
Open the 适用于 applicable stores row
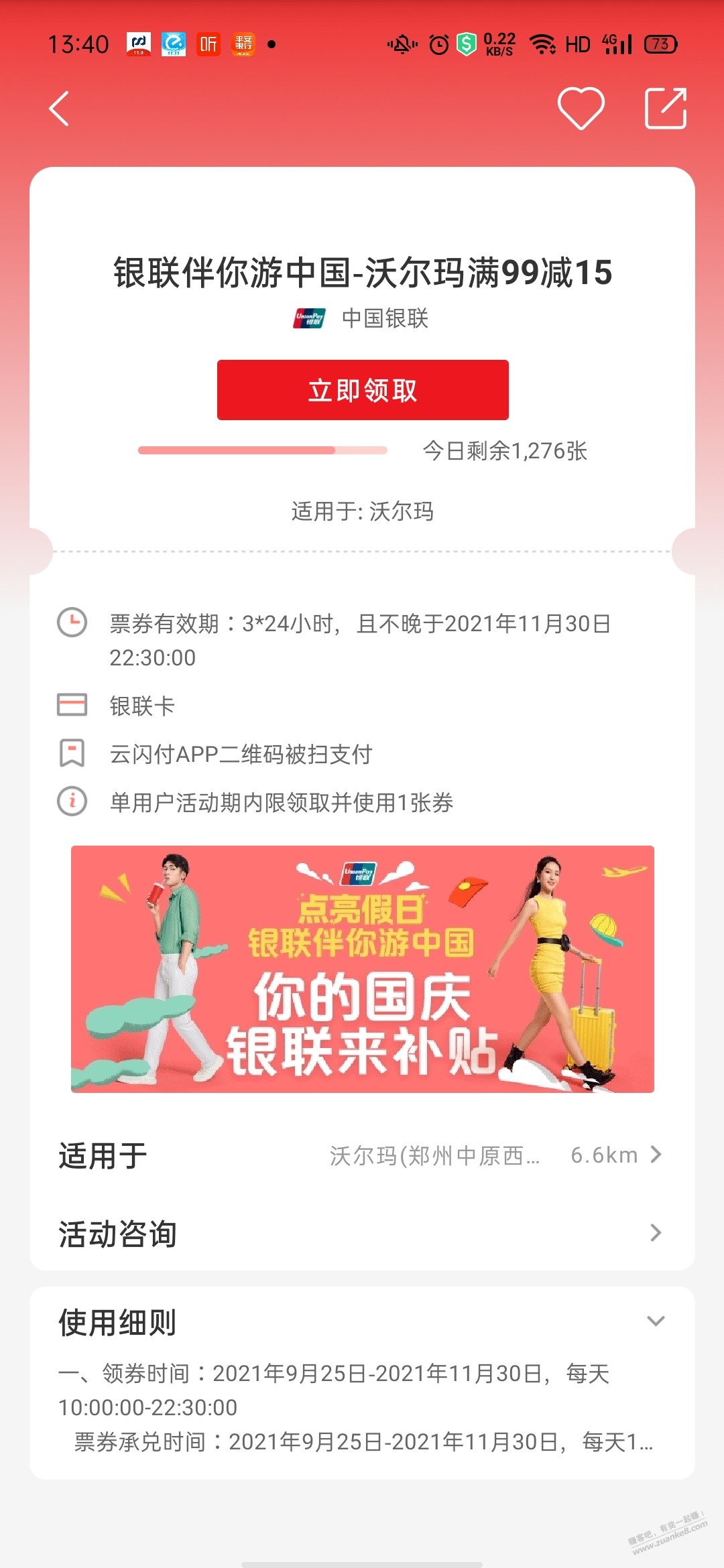[x=362, y=1155]
